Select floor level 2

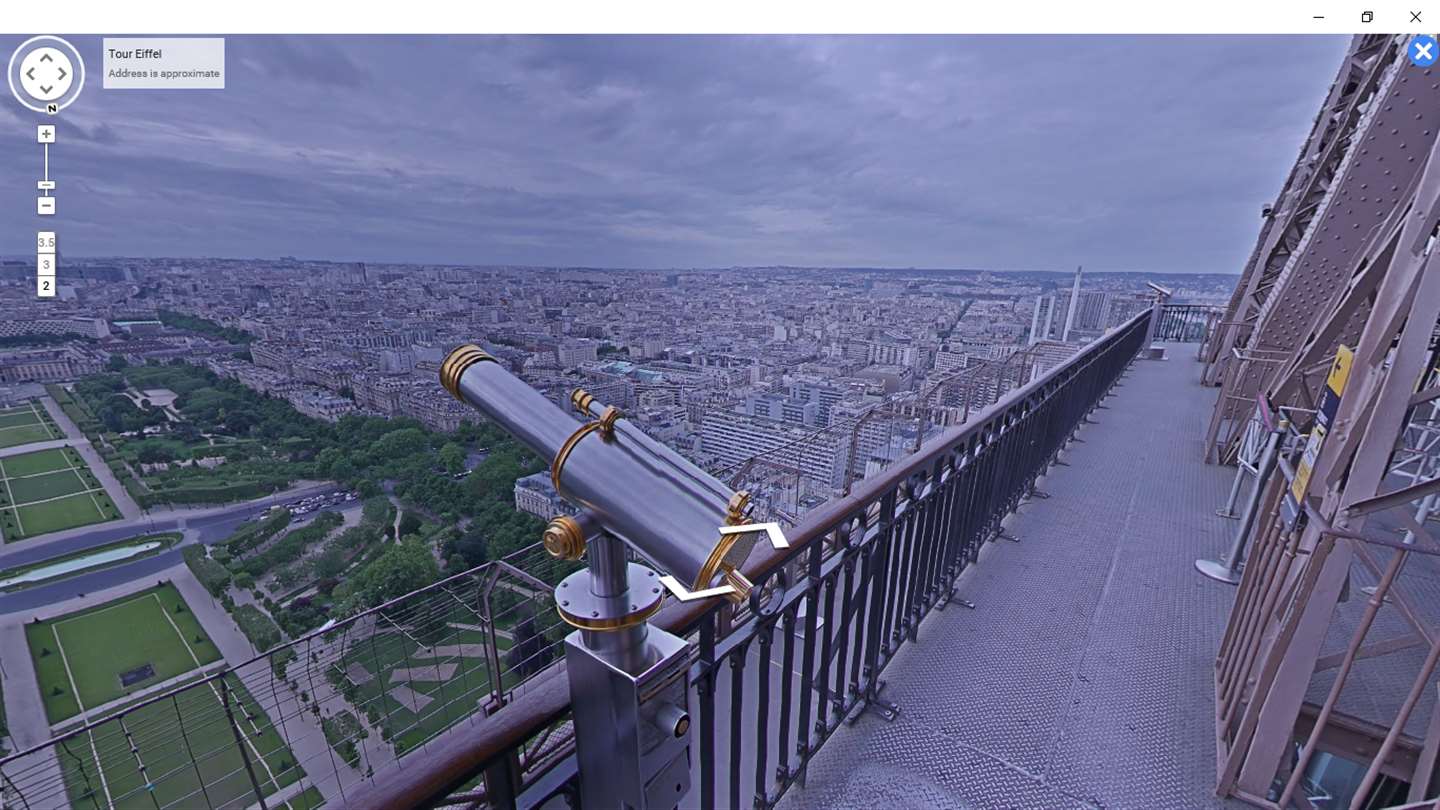tap(46, 286)
